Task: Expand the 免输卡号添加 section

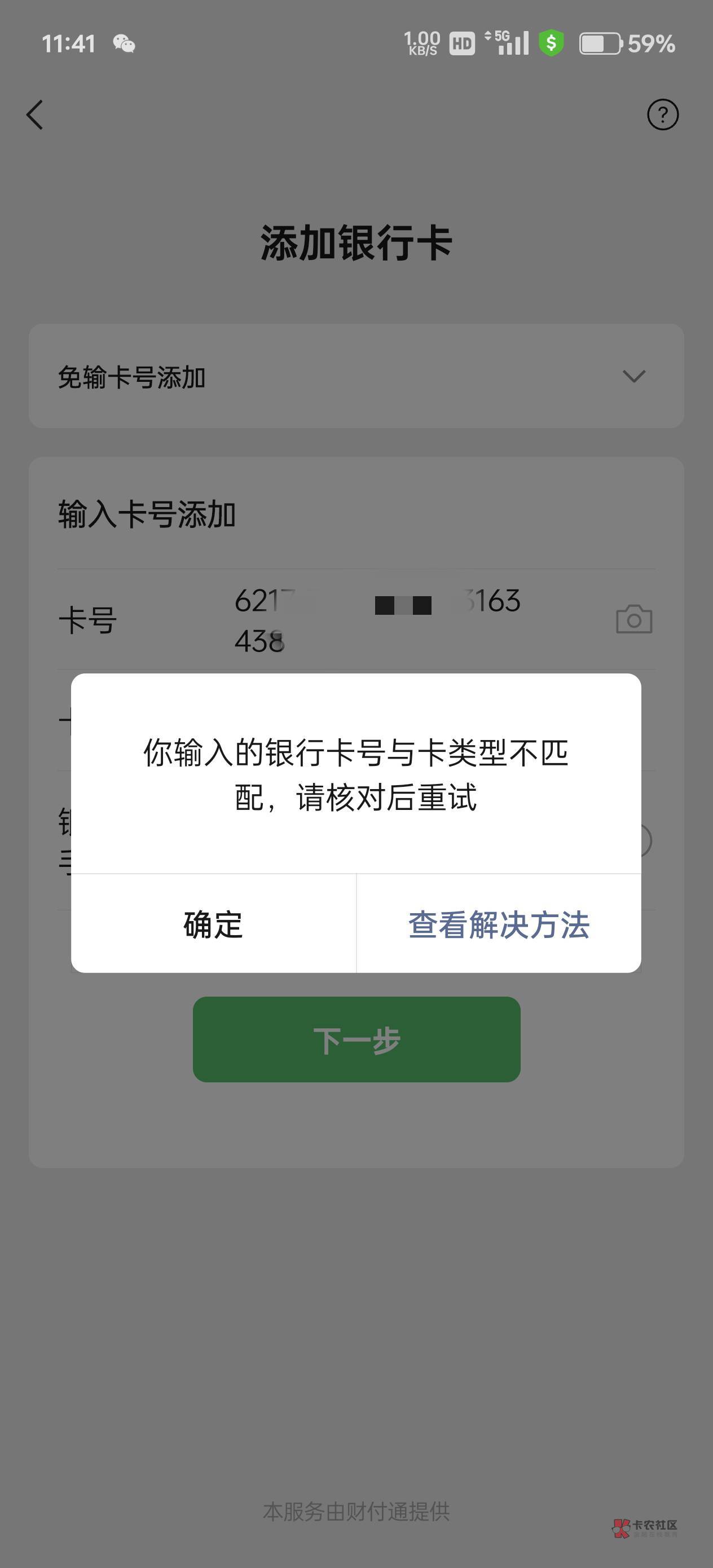Action: click(356, 376)
